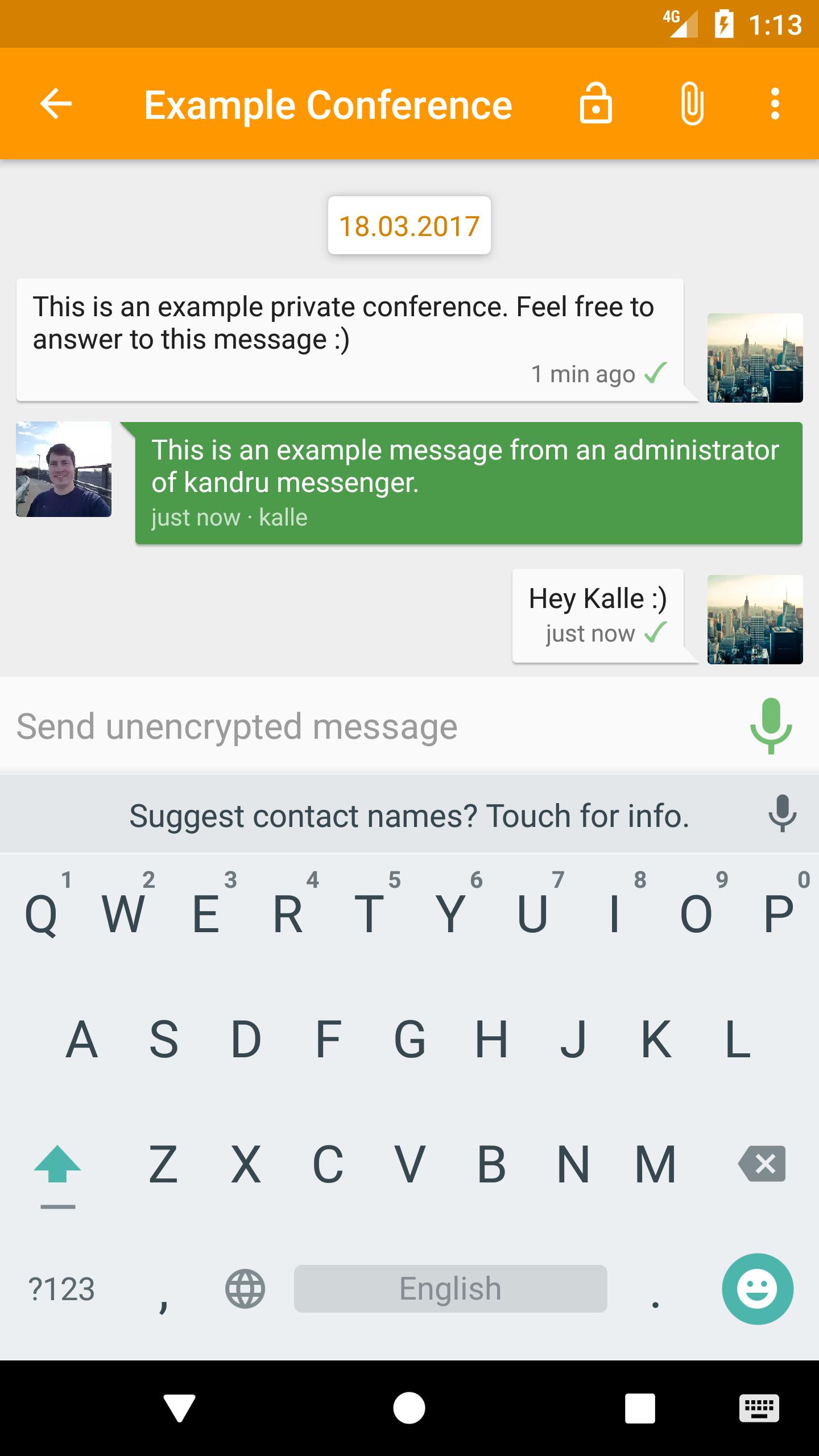Screen dimensions: 819x1456
Task: Tap the globe key to switch keyboard language
Action: click(245, 1289)
